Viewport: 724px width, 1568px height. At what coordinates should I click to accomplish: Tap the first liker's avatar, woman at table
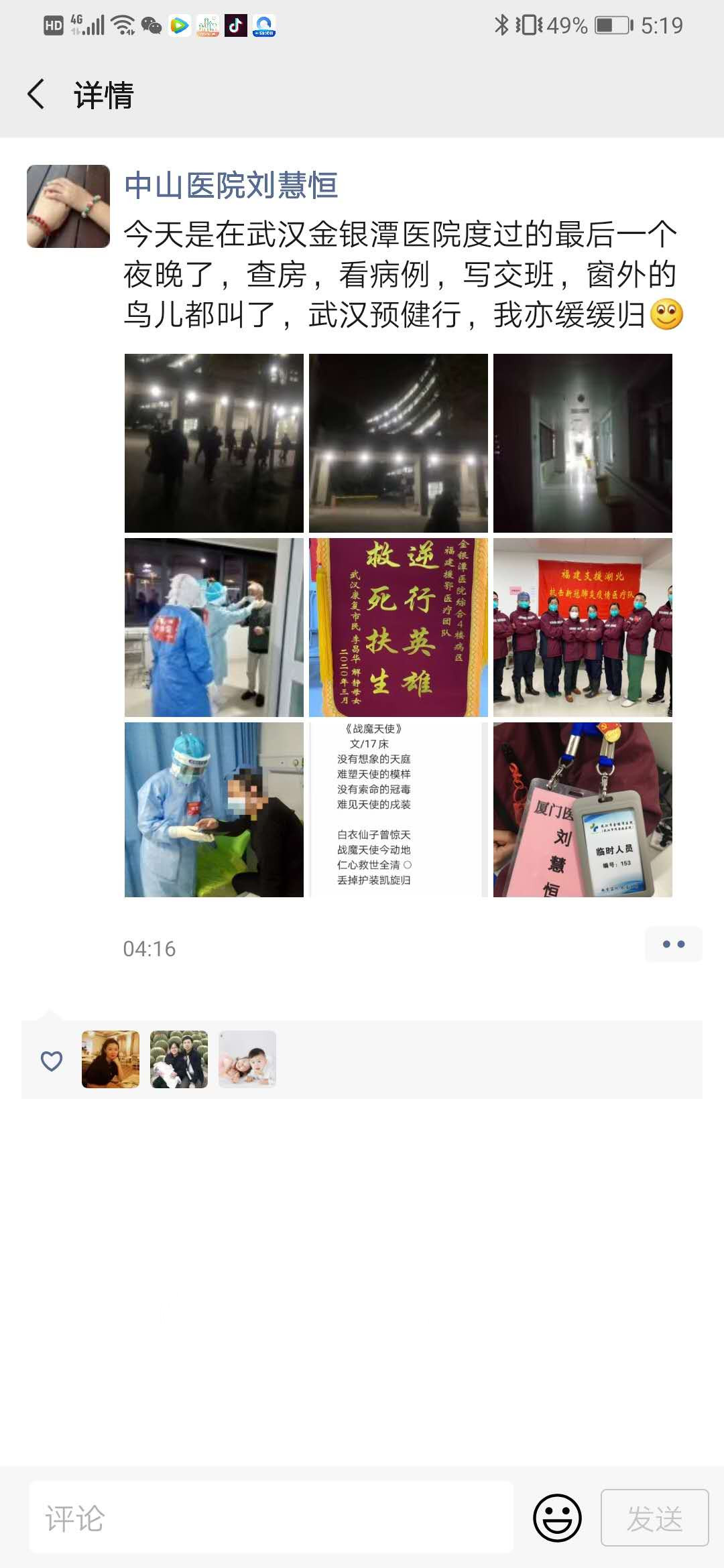[x=111, y=1059]
